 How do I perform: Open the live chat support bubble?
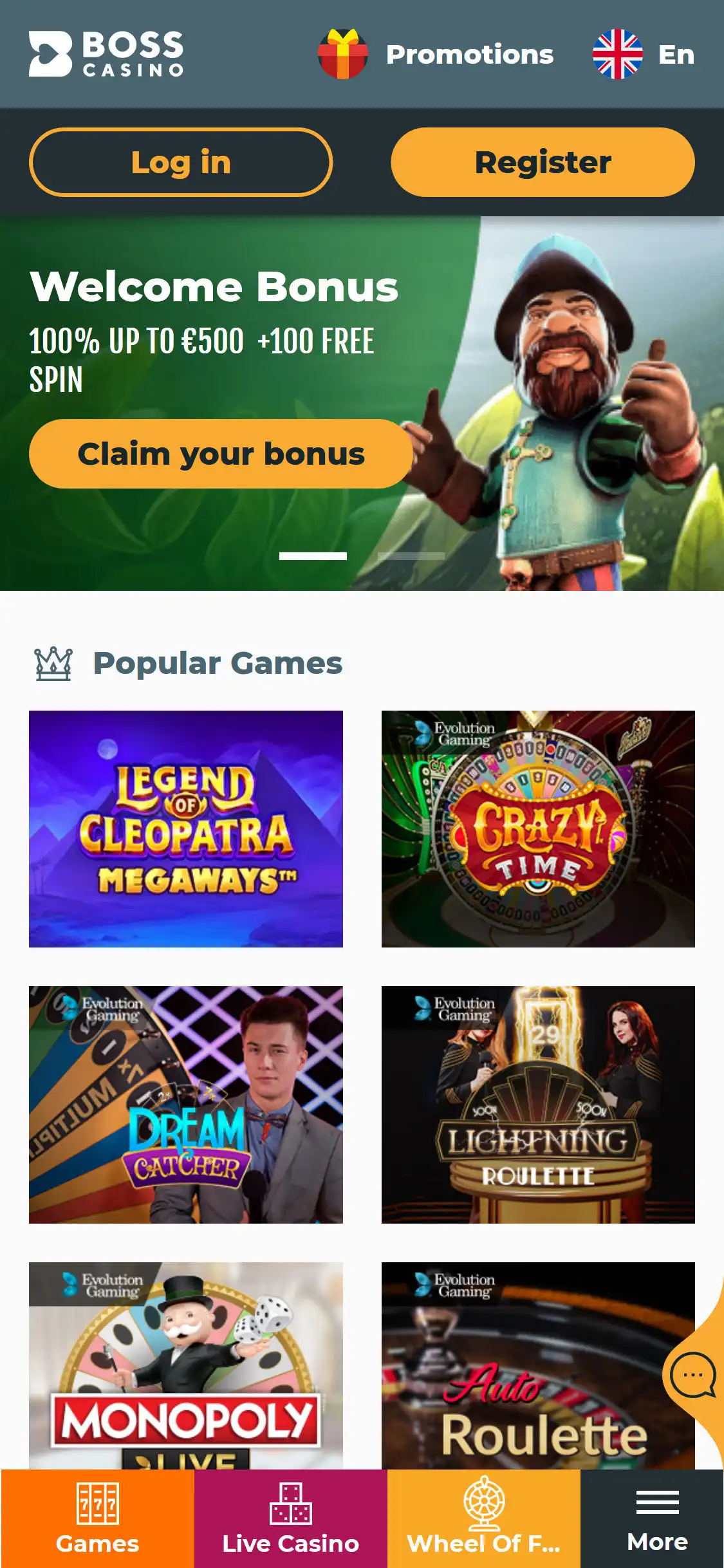pos(692,1375)
